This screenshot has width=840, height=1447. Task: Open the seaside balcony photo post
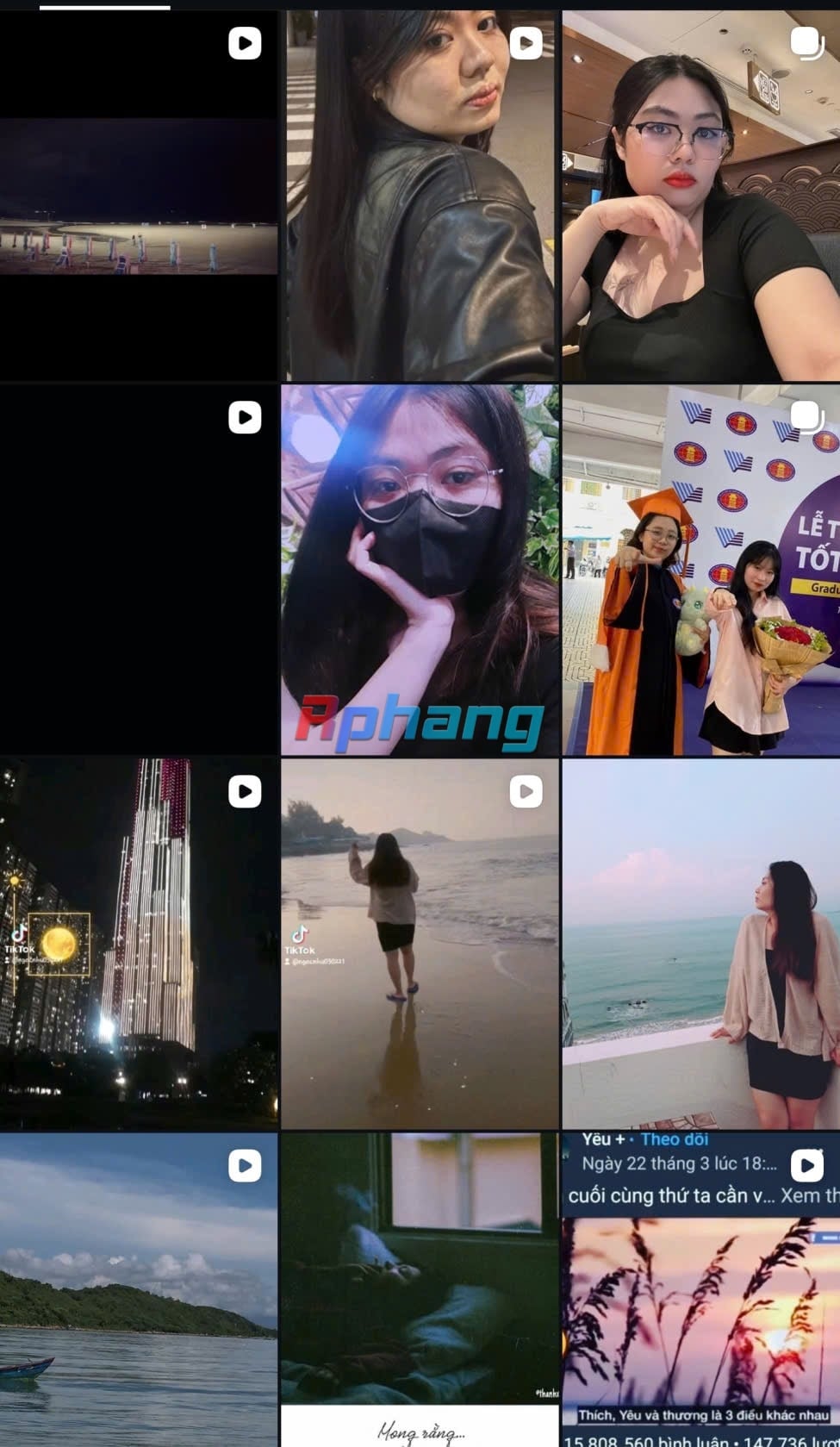point(701,944)
